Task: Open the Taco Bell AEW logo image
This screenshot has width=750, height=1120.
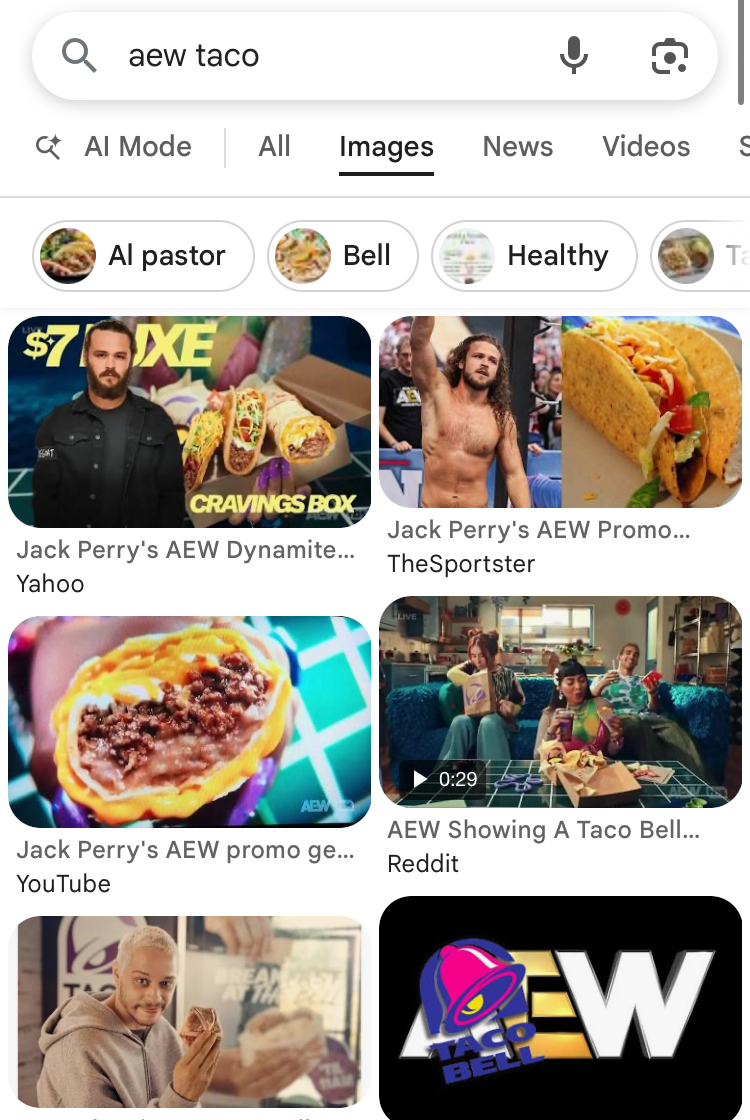Action: pos(560,1005)
